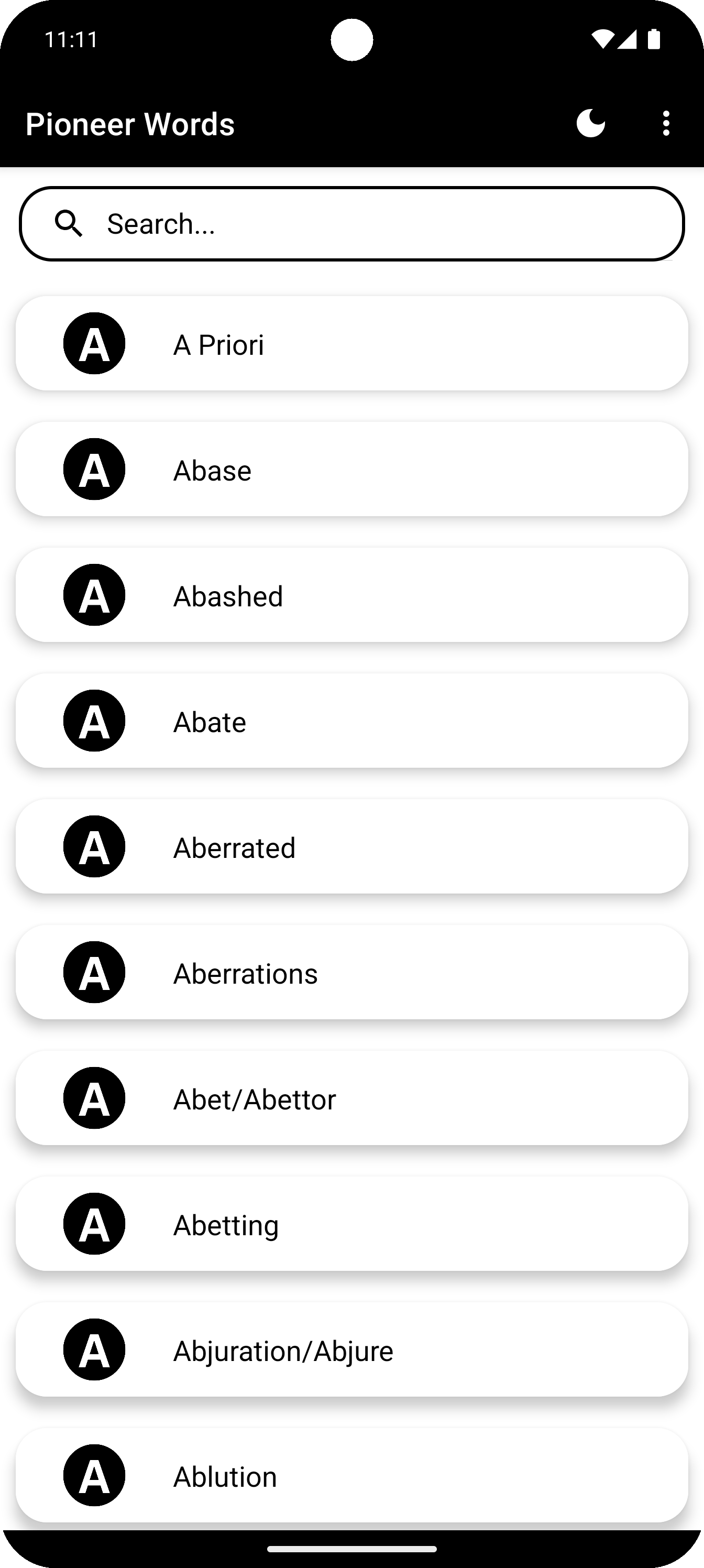The image size is (704, 1568).
Task: Click the Pioneer Words title
Action: [x=130, y=123]
